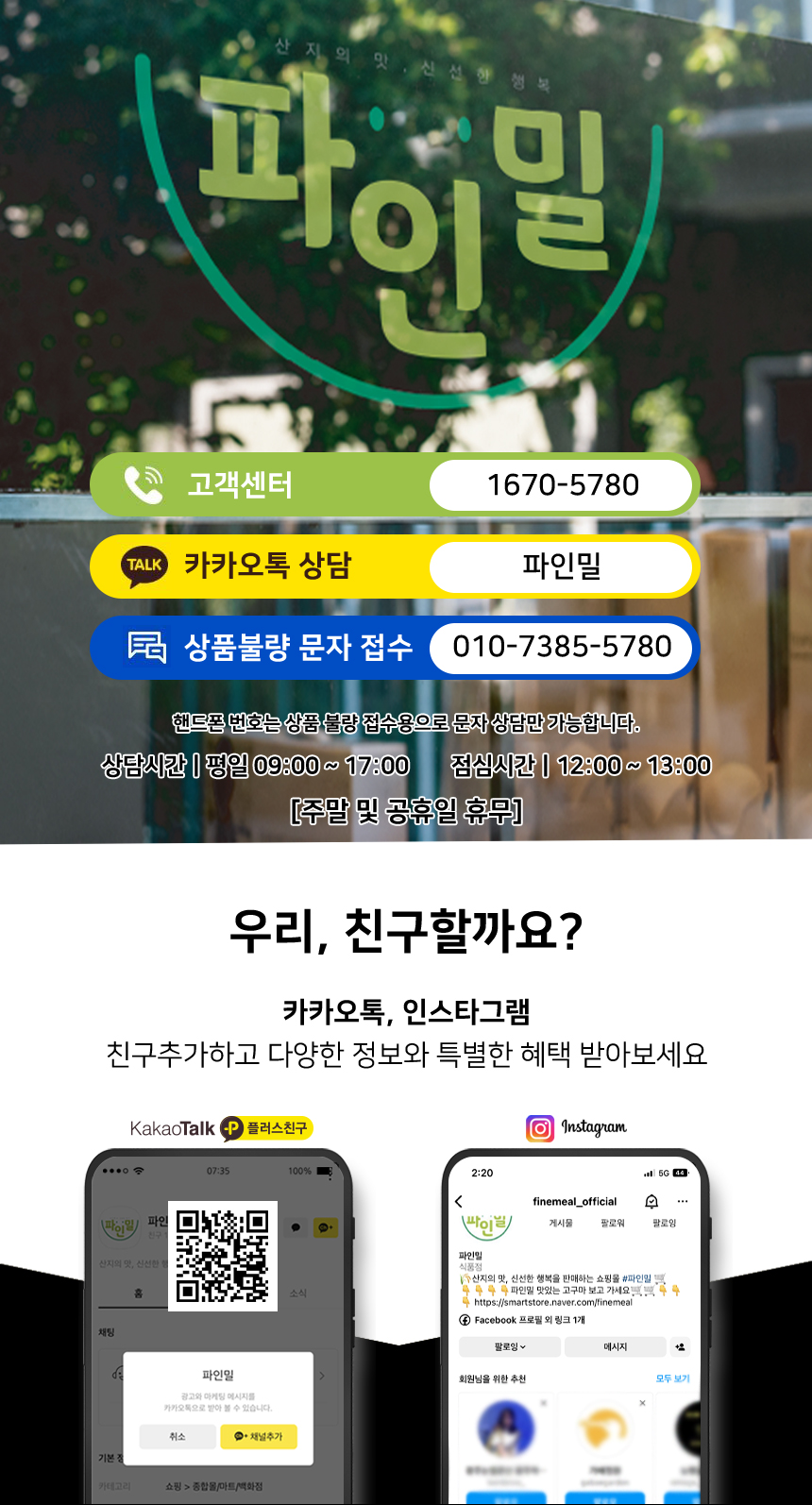Click the KakaoTalk QR code image
812x1505 pixels.
pos(225,1254)
